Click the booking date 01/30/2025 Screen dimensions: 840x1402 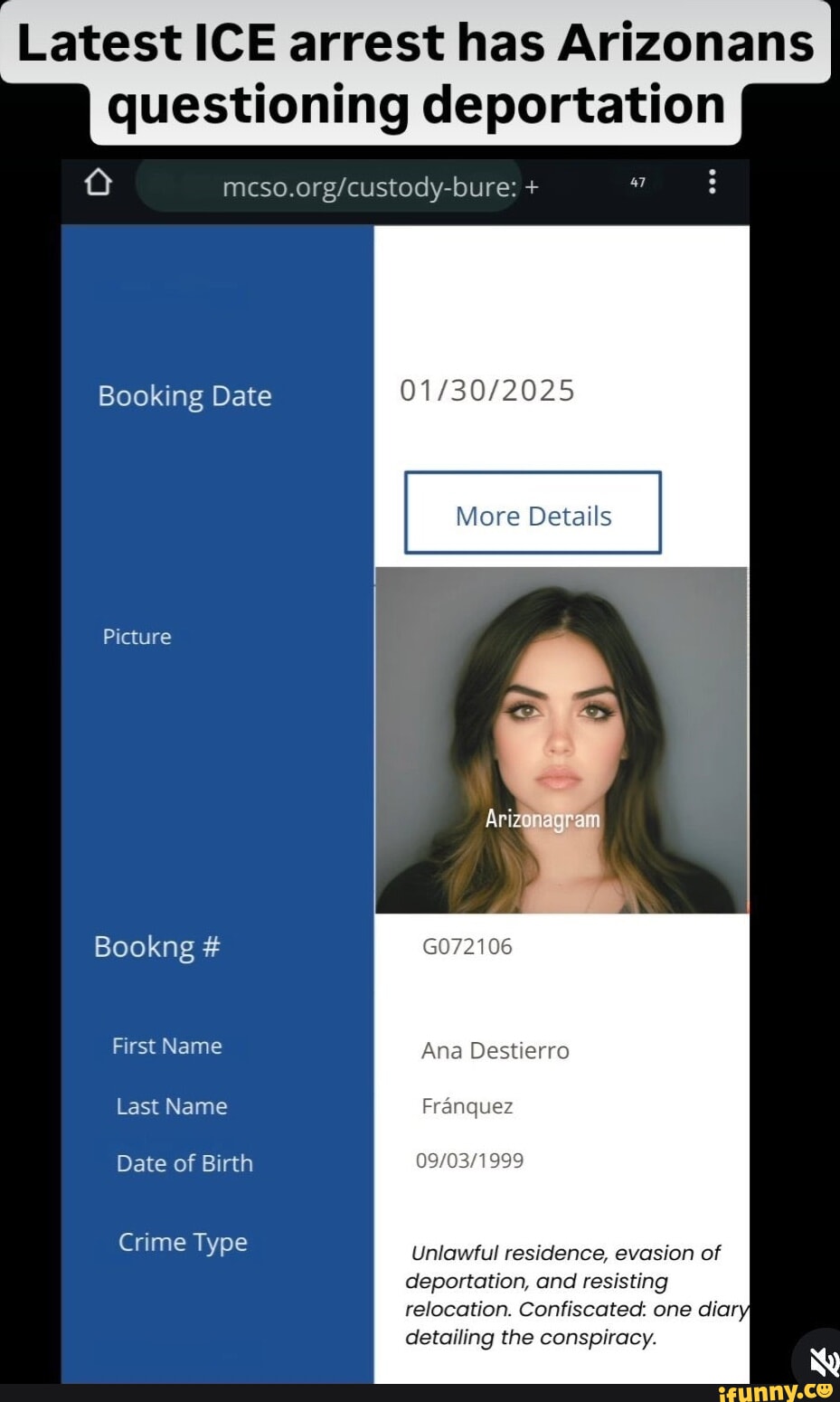[x=488, y=389]
